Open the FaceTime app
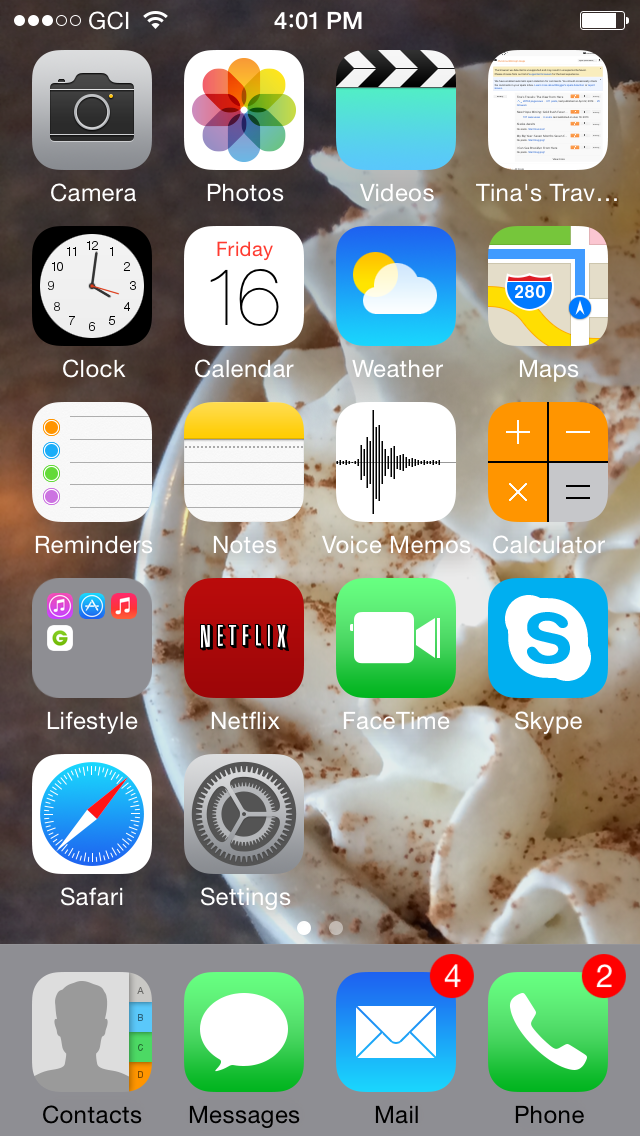The width and height of the screenshot is (640, 1136). pyautogui.click(x=396, y=638)
